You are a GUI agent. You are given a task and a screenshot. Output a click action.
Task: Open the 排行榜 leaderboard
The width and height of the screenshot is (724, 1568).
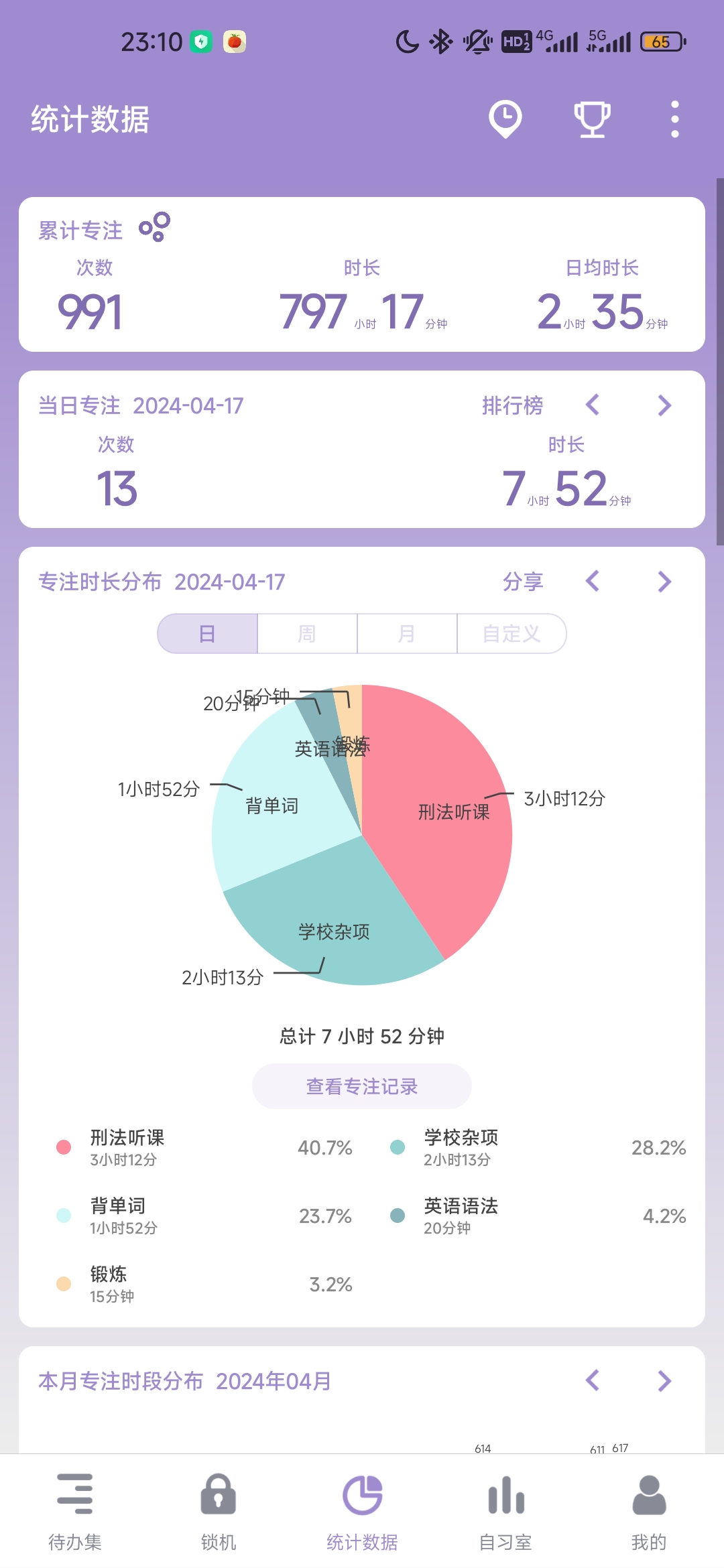(x=512, y=405)
